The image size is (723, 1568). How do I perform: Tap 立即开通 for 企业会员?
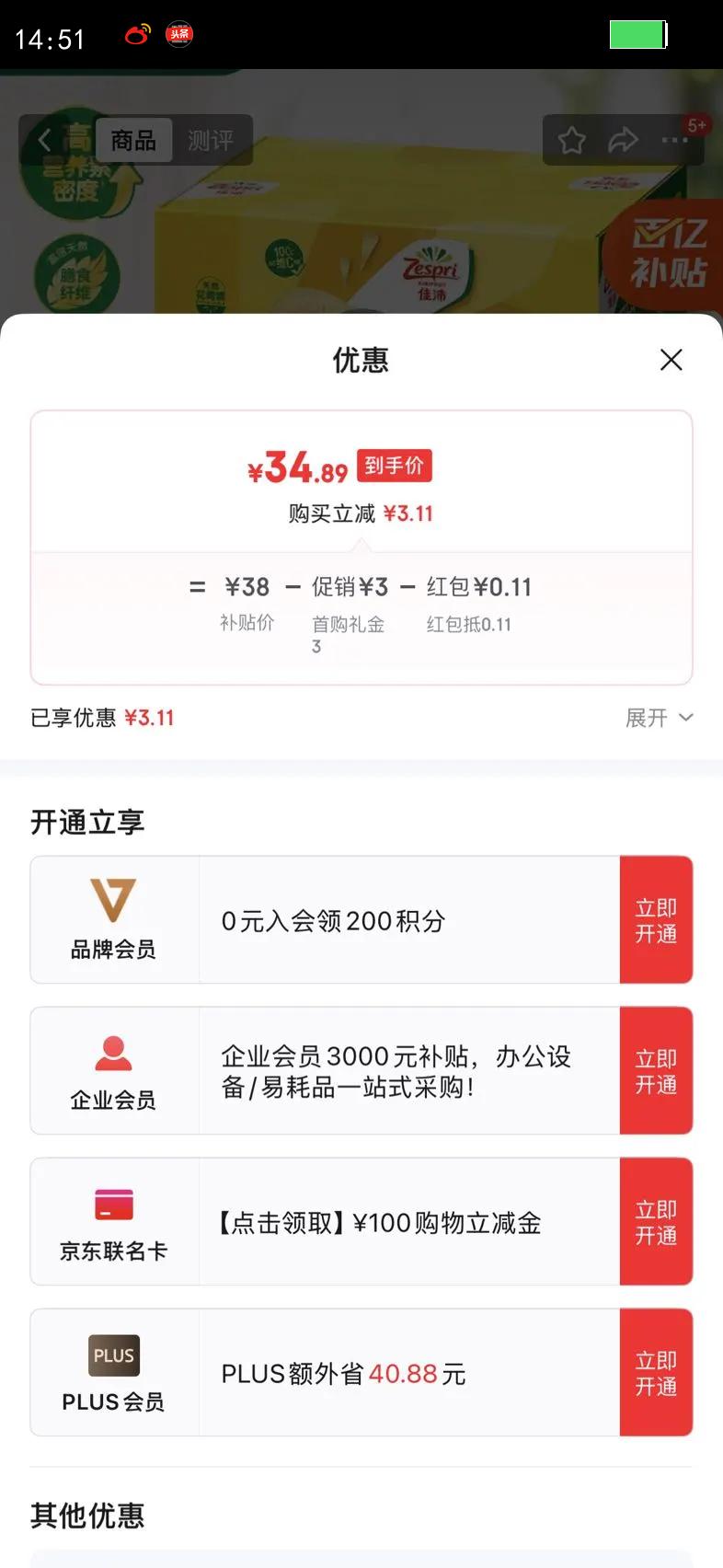tap(656, 1070)
